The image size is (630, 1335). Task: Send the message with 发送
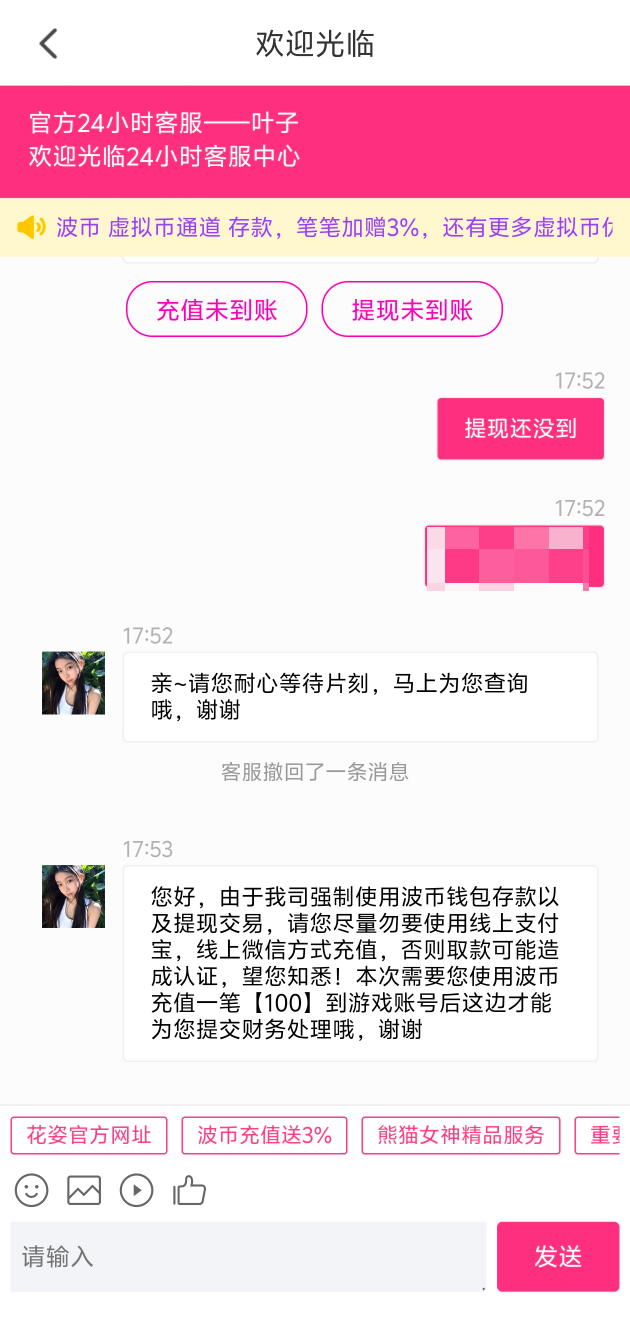tap(558, 1256)
